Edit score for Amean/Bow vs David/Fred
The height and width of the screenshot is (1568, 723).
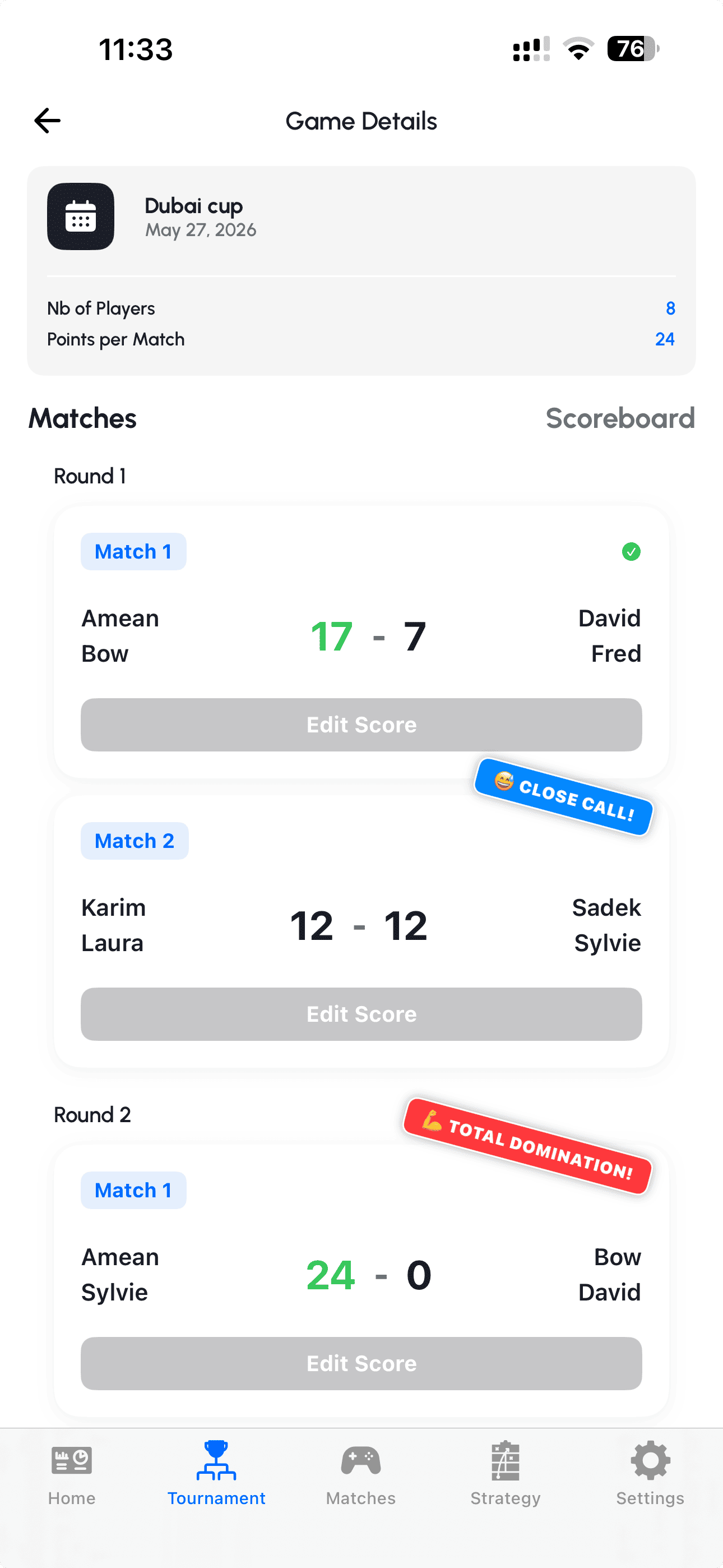coord(361,725)
